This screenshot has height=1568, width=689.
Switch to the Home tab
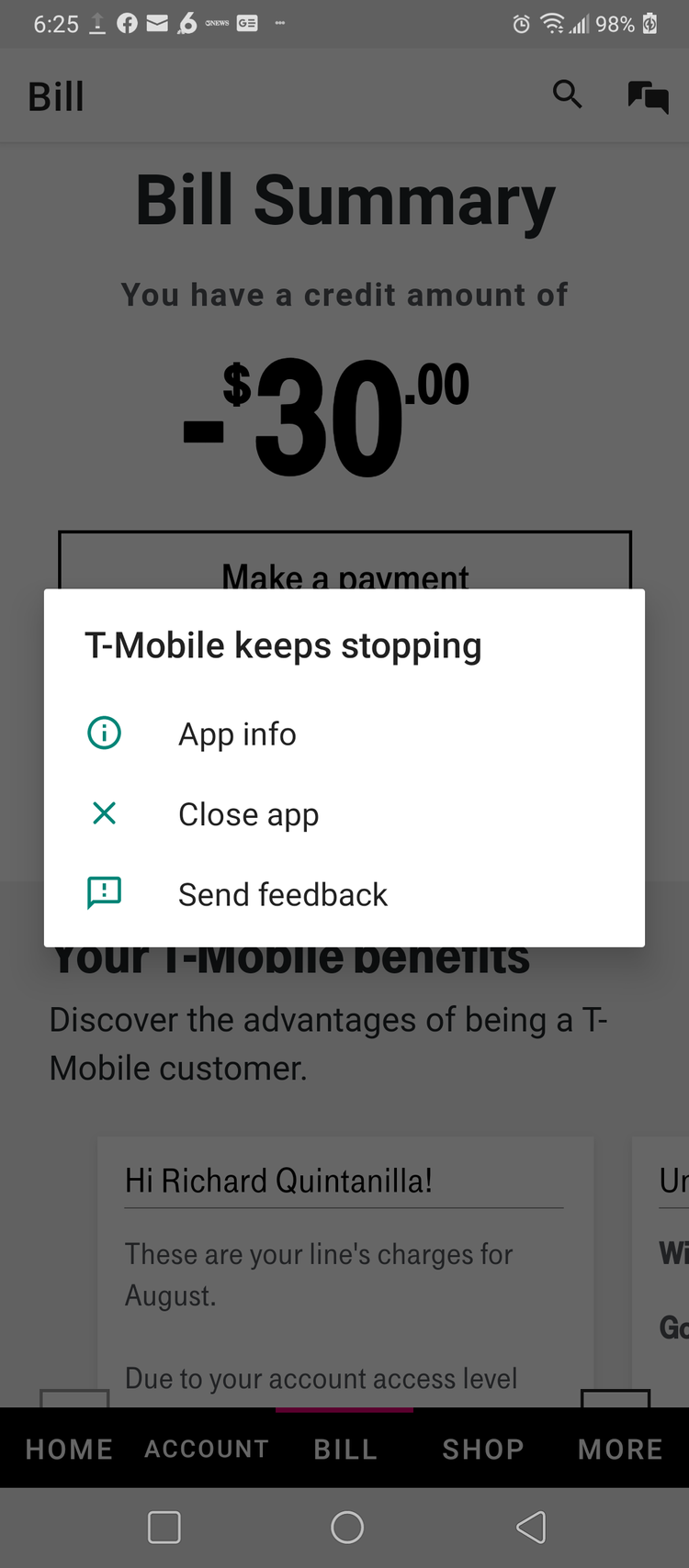(69, 1449)
